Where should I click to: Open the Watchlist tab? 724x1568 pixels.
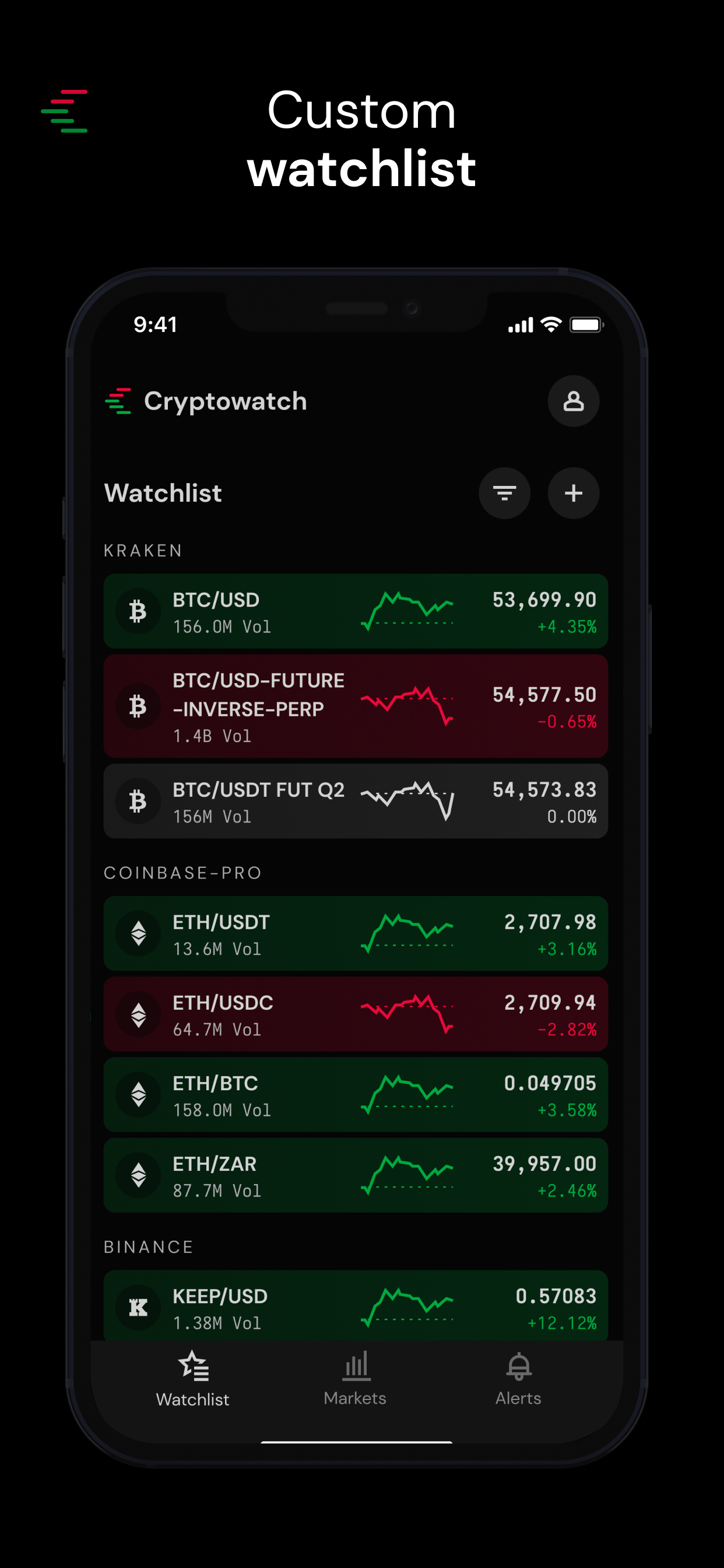coord(192,1377)
